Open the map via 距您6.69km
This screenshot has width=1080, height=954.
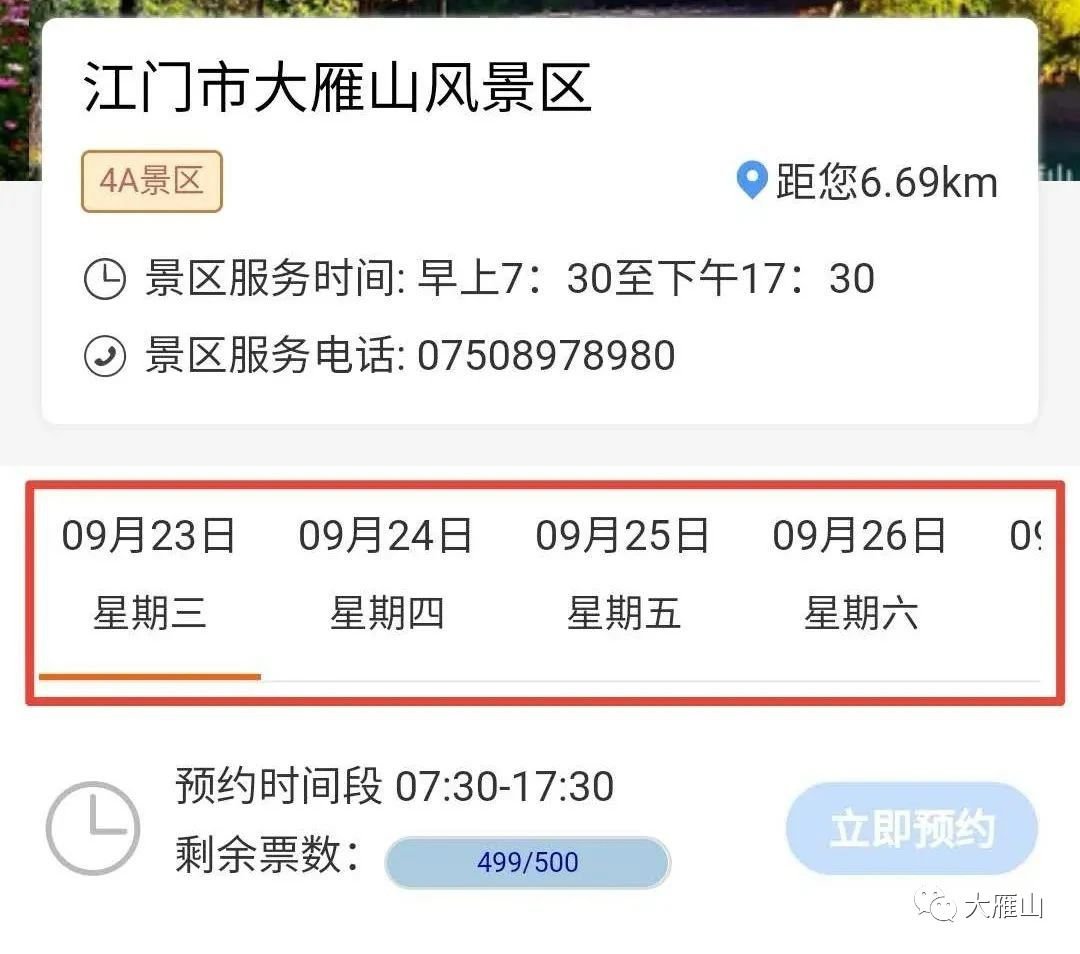coord(867,183)
